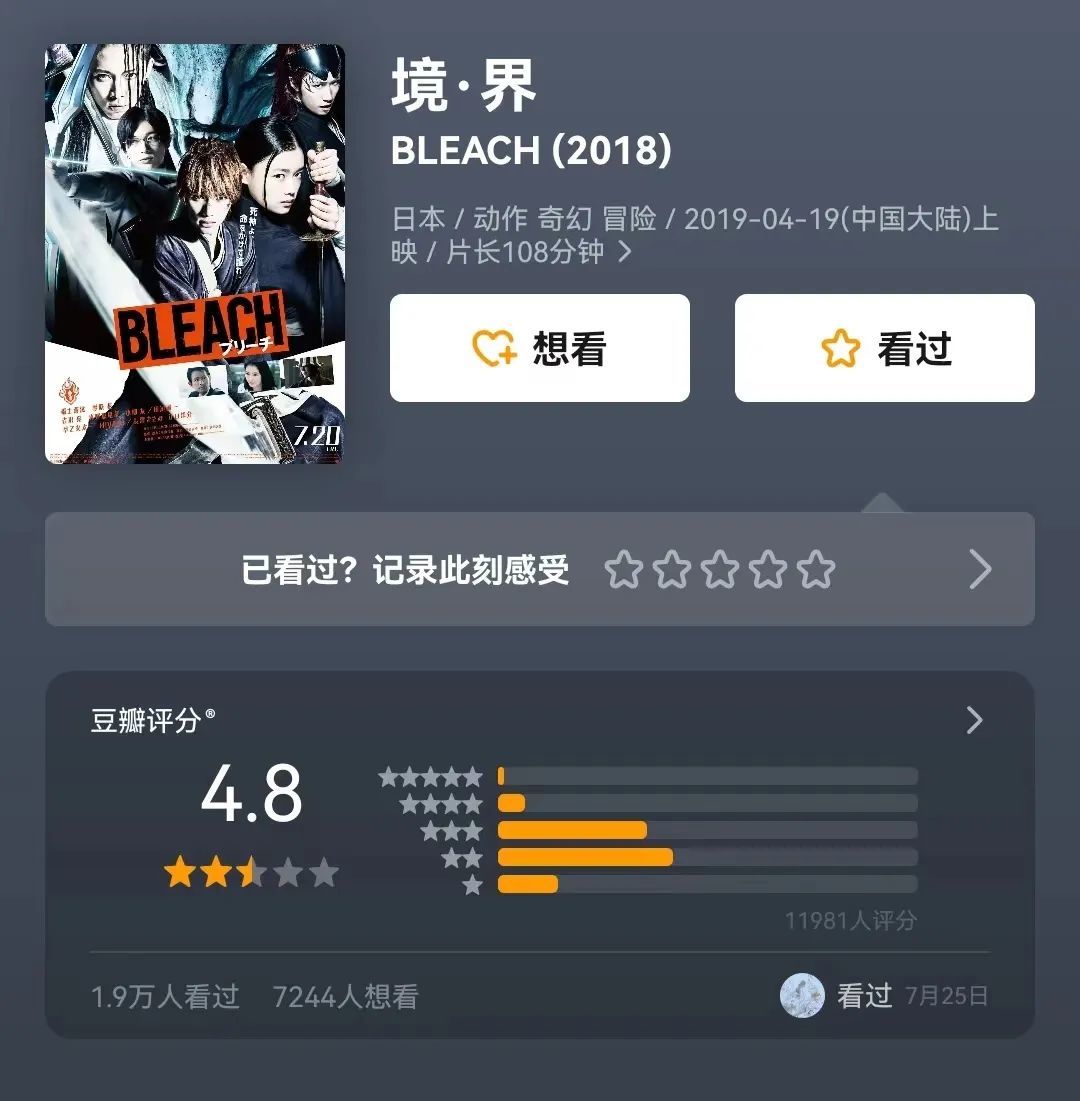Open the BLEACH movie poster
This screenshot has height=1101, width=1080.
click(x=195, y=254)
